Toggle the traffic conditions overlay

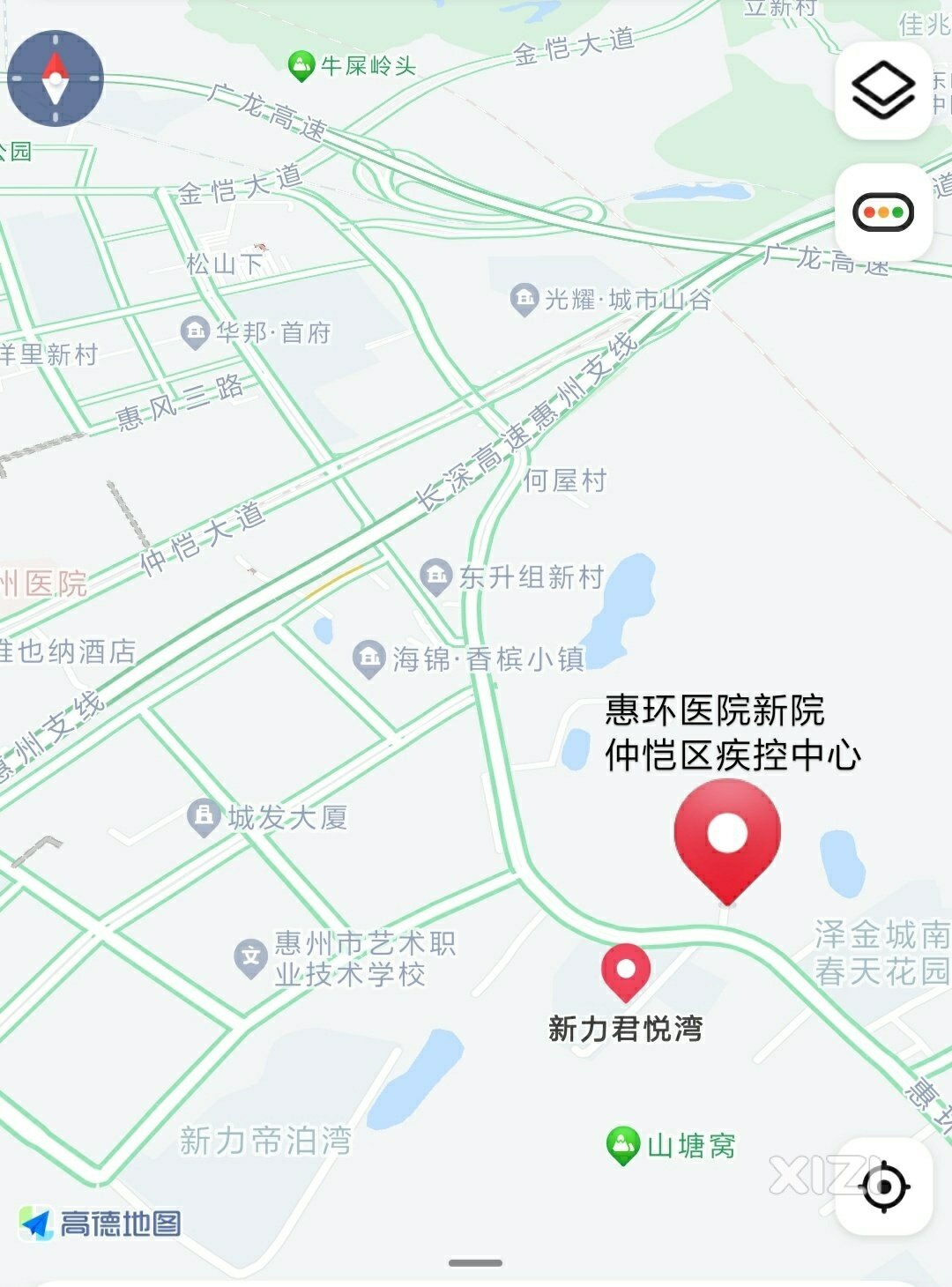point(883,212)
